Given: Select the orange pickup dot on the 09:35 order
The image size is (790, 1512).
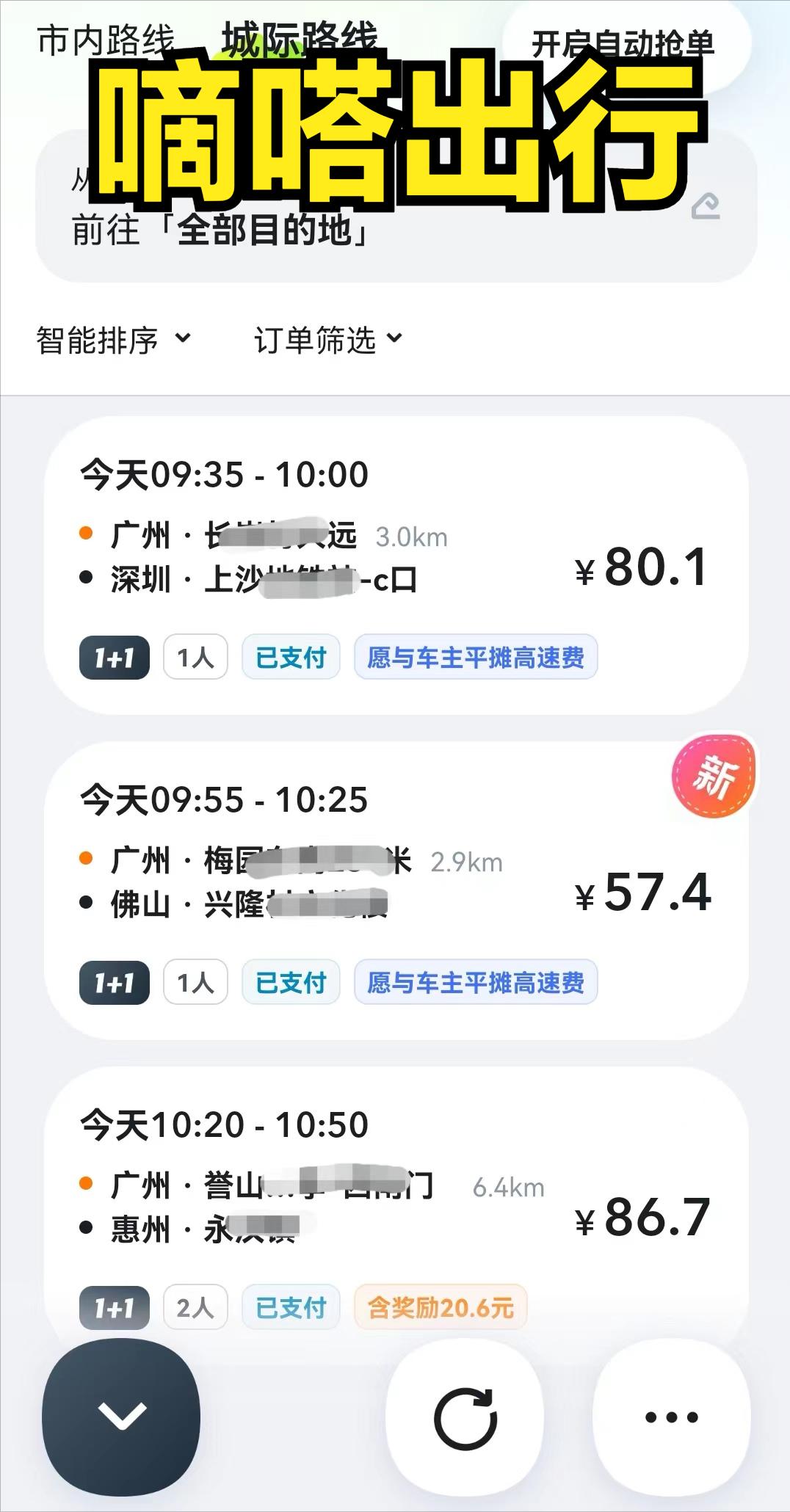Looking at the screenshot, I should click(88, 536).
